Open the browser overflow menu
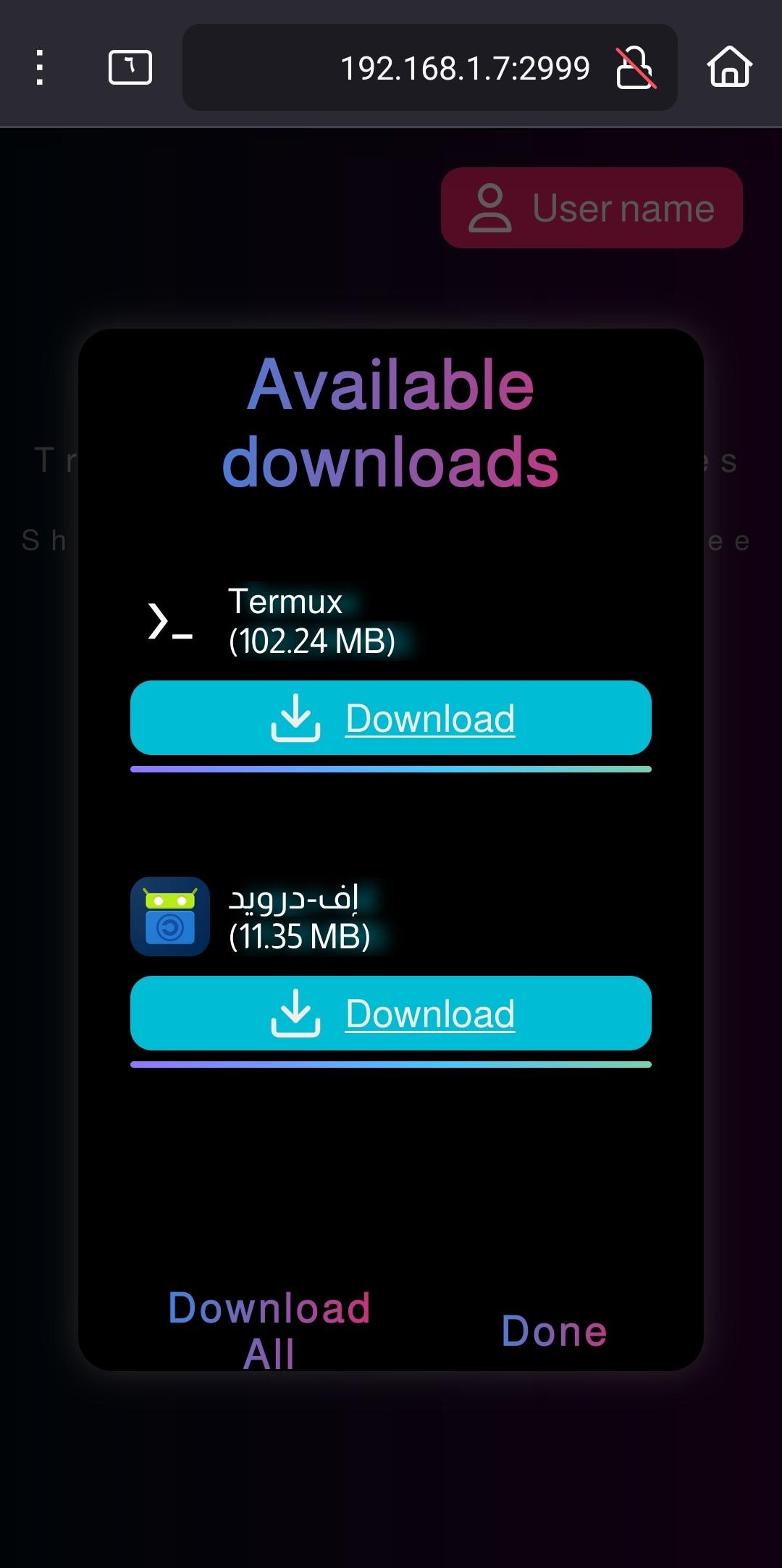 [x=40, y=67]
